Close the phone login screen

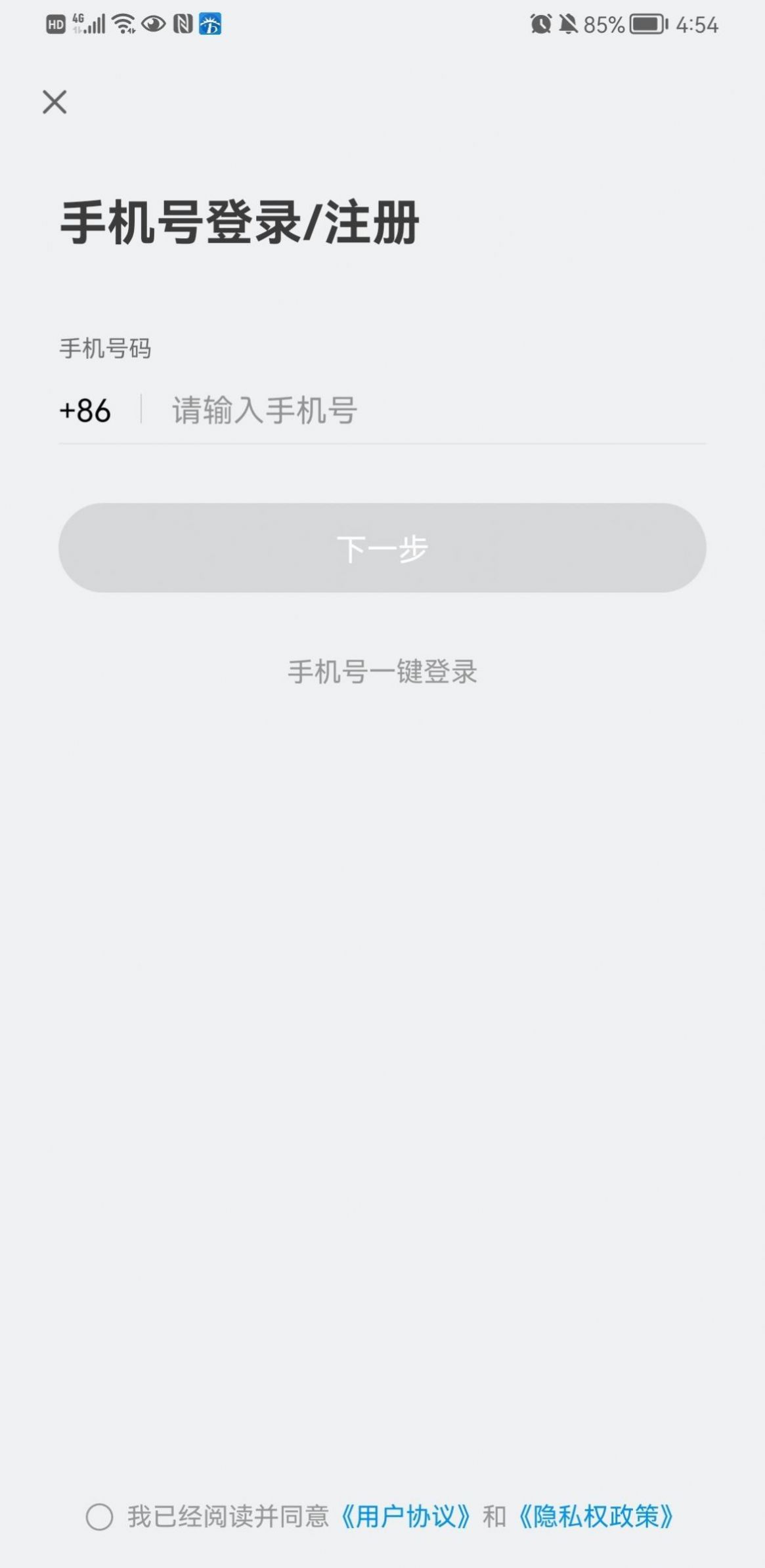click(x=55, y=102)
